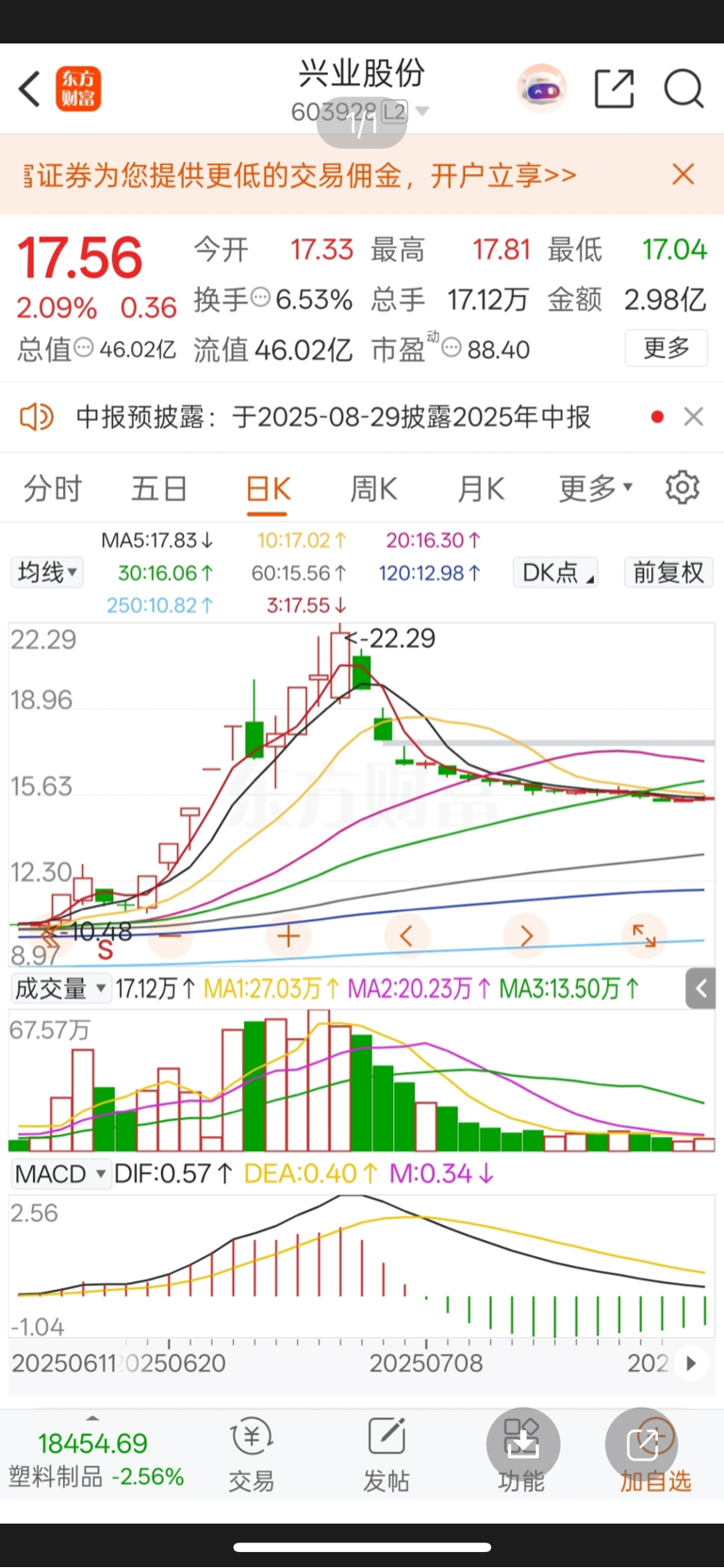724x1568 pixels.
Task: Expand the 更多 chart period dropdown
Action: point(595,488)
